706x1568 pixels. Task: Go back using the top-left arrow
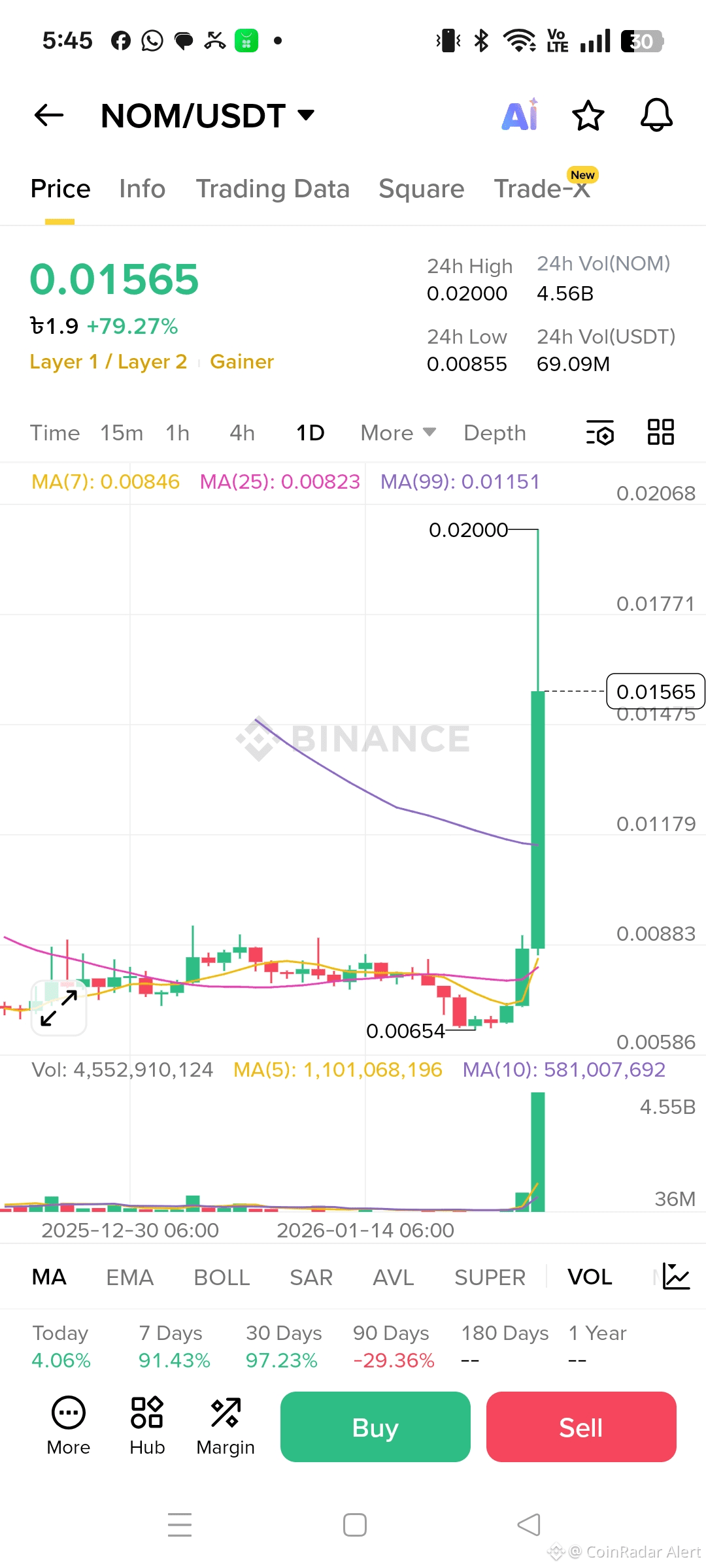[x=49, y=116]
